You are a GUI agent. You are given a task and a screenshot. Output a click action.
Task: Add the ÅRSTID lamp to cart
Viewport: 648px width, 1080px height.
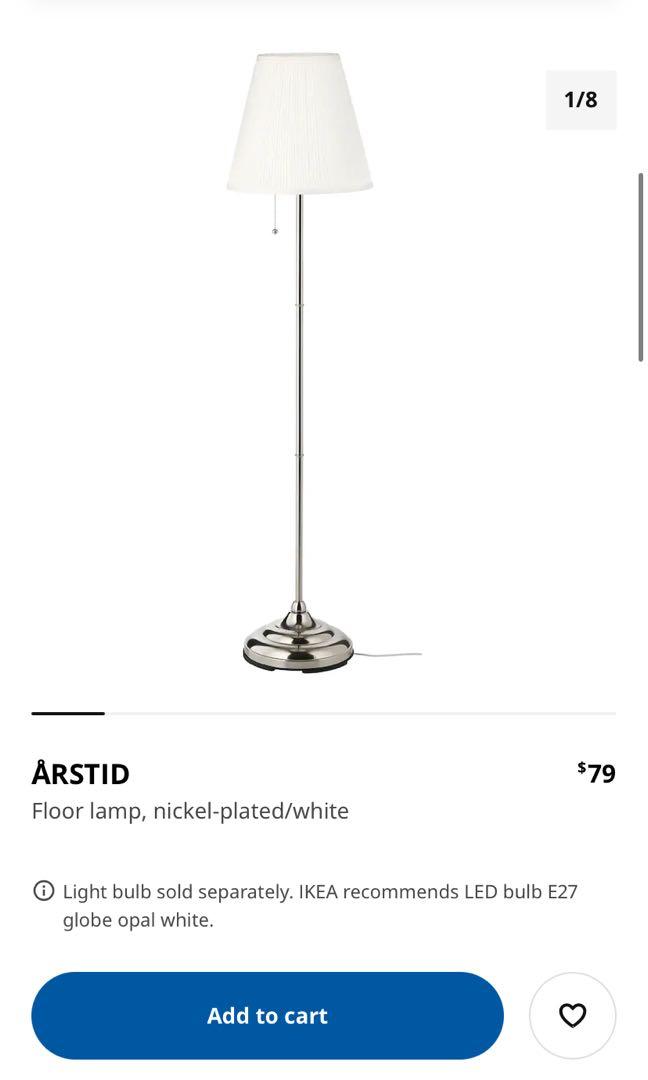point(267,1015)
